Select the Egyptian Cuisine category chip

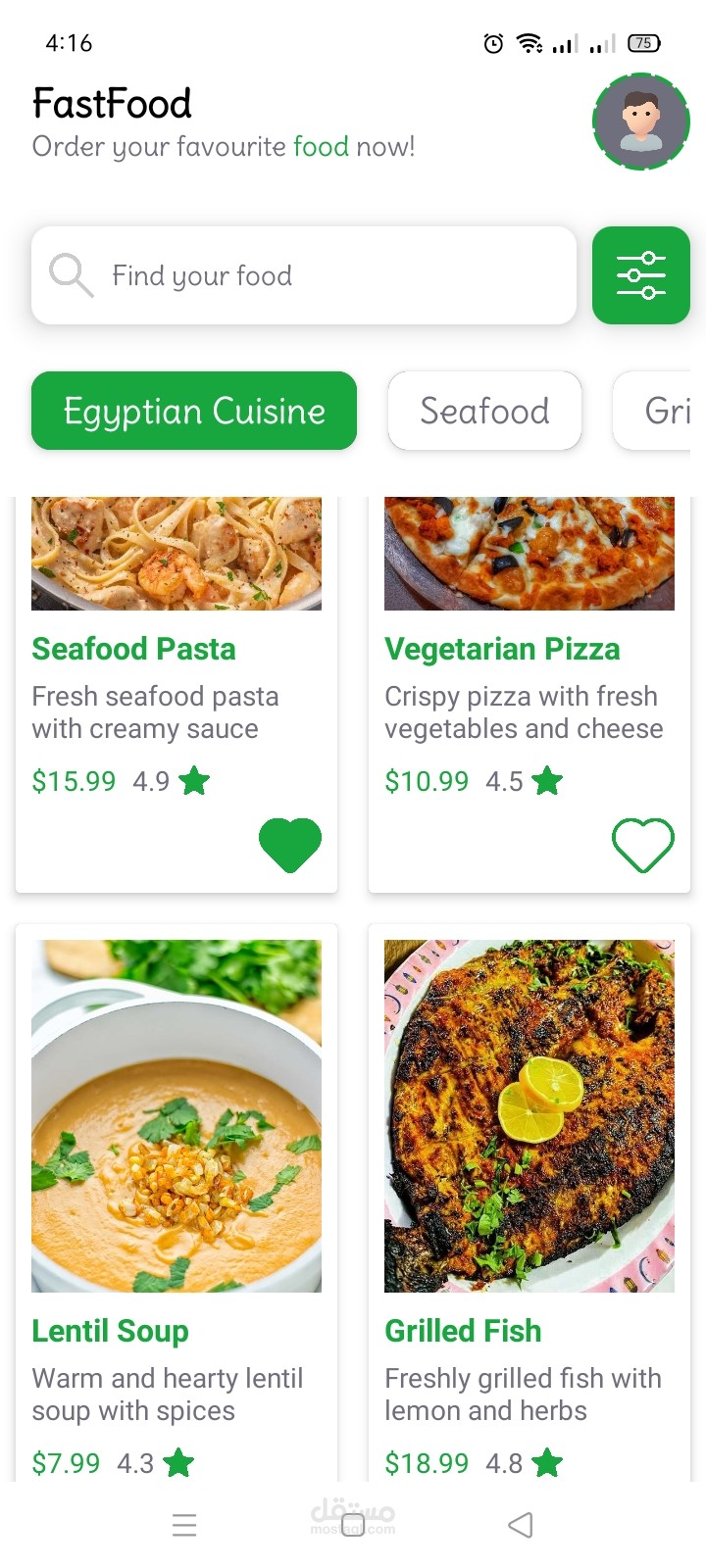[194, 411]
